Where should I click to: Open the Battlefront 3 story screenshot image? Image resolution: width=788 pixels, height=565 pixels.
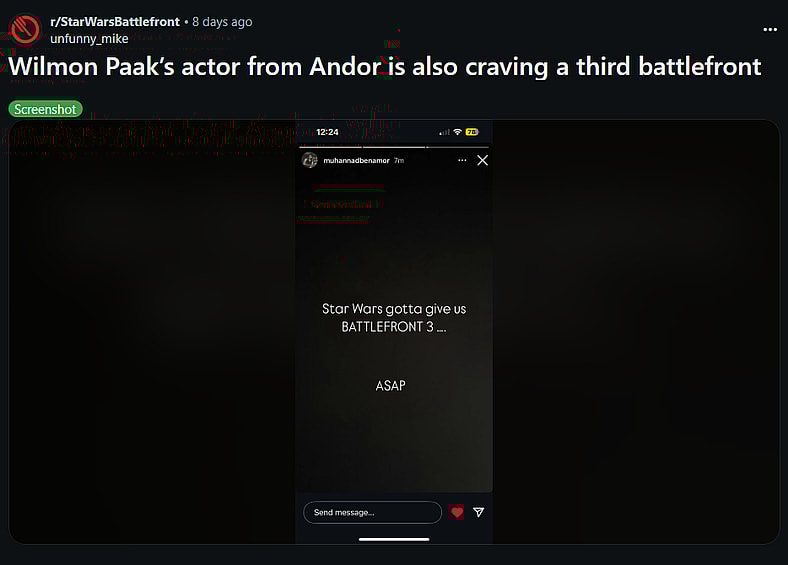394,331
